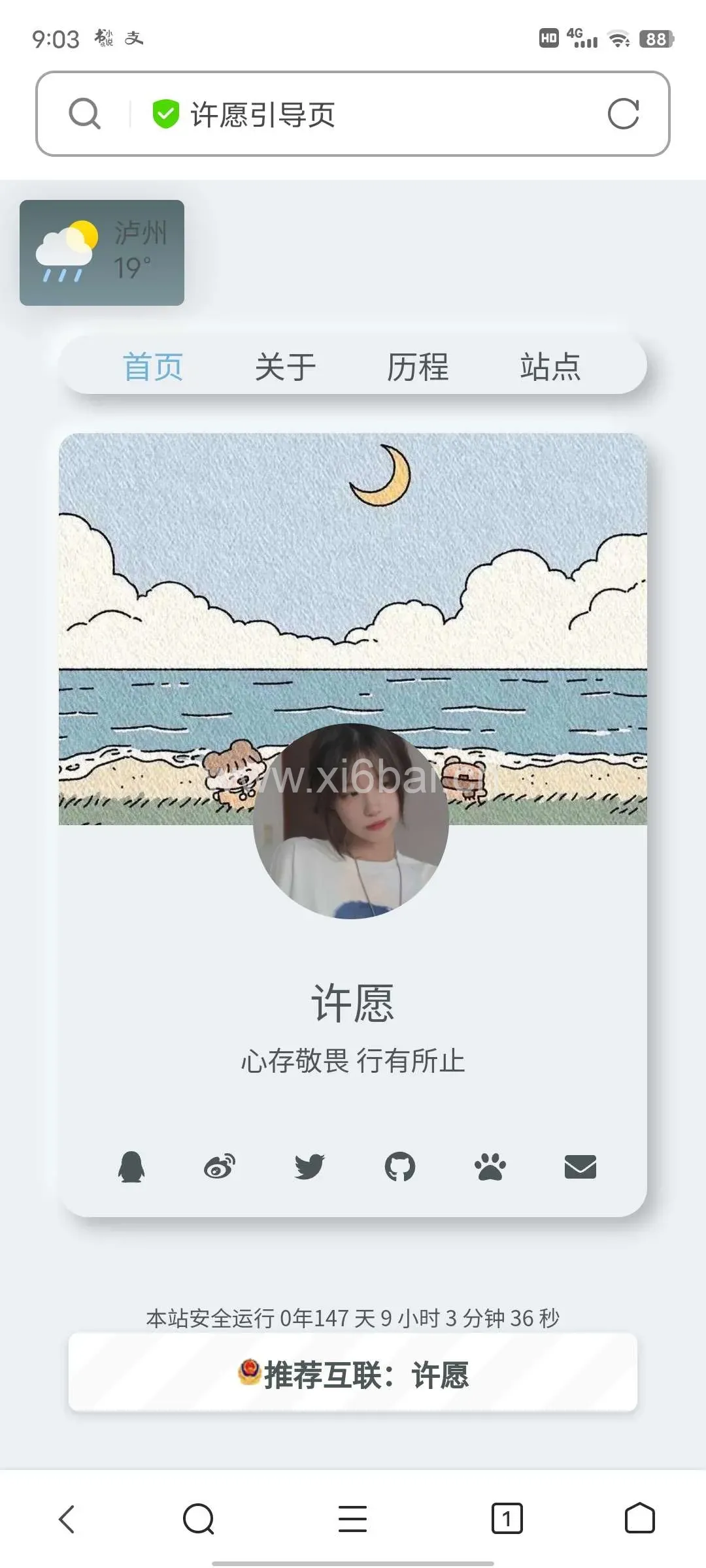Open the 泸州 weather widget
The height and width of the screenshot is (1568, 706).
pyautogui.click(x=102, y=253)
